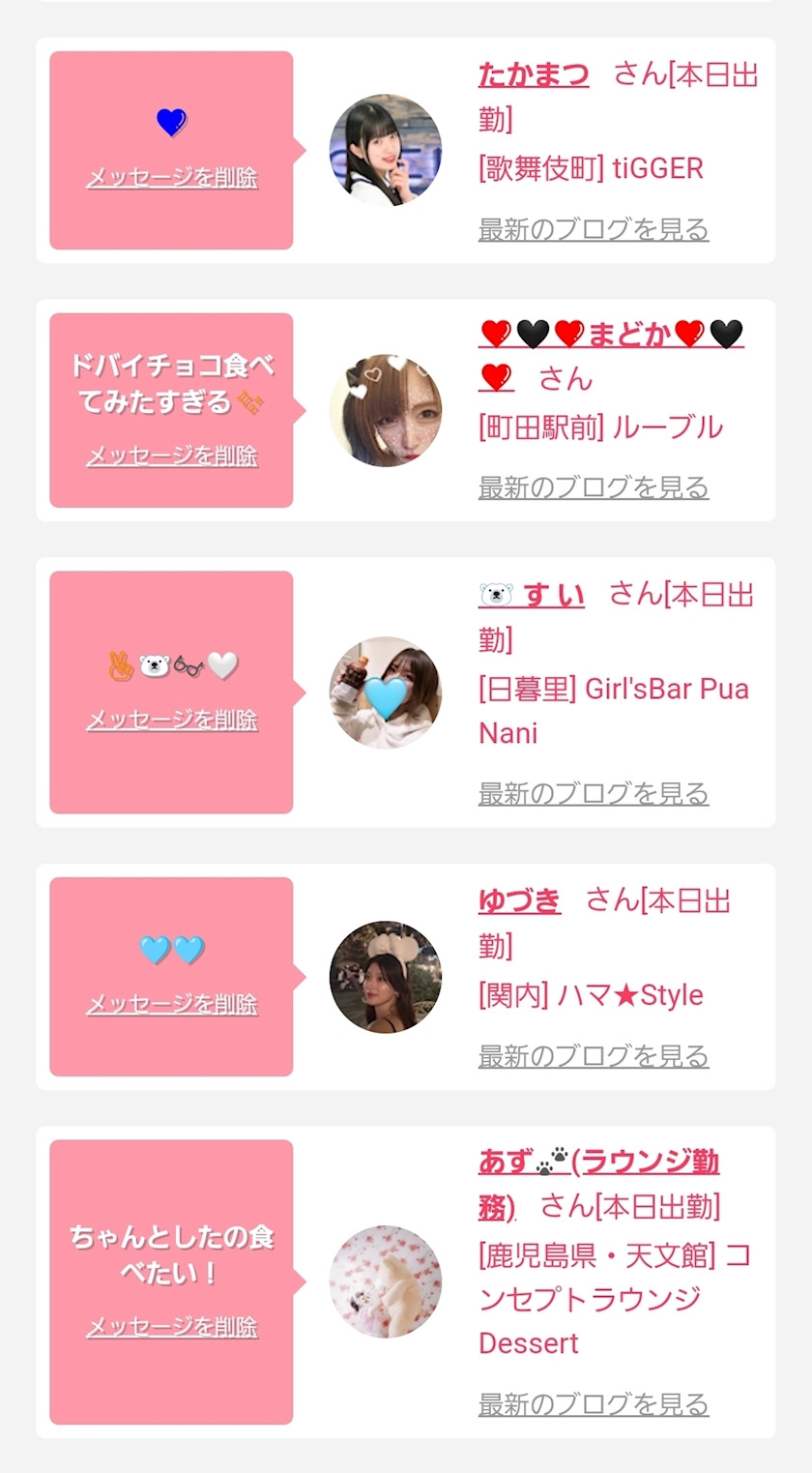Delete the ドバイチョコ message
This screenshot has height=1473, width=812.
172,456
